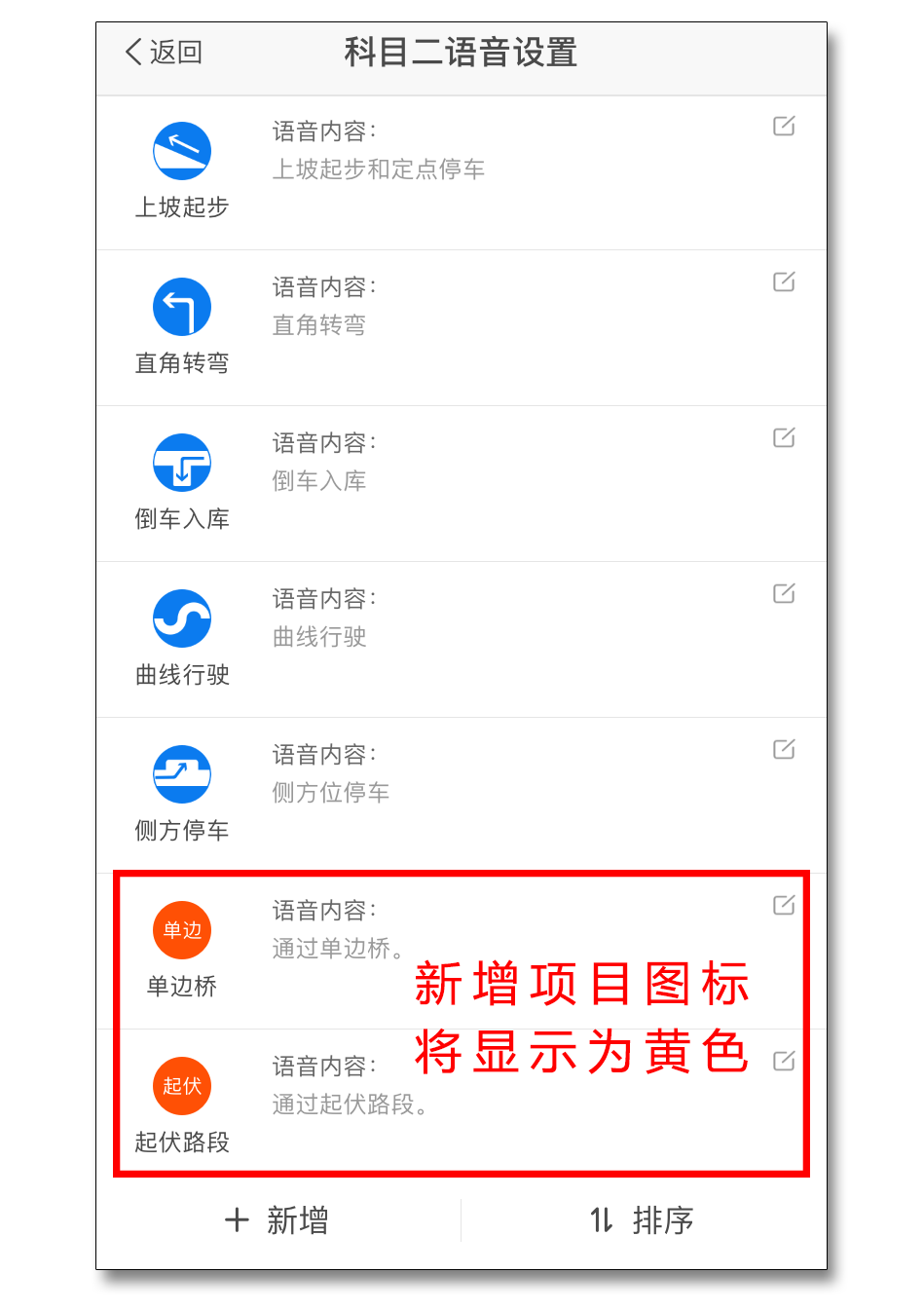Open the 排序 sort option
This screenshot has width=924, height=1311.
642,1219
